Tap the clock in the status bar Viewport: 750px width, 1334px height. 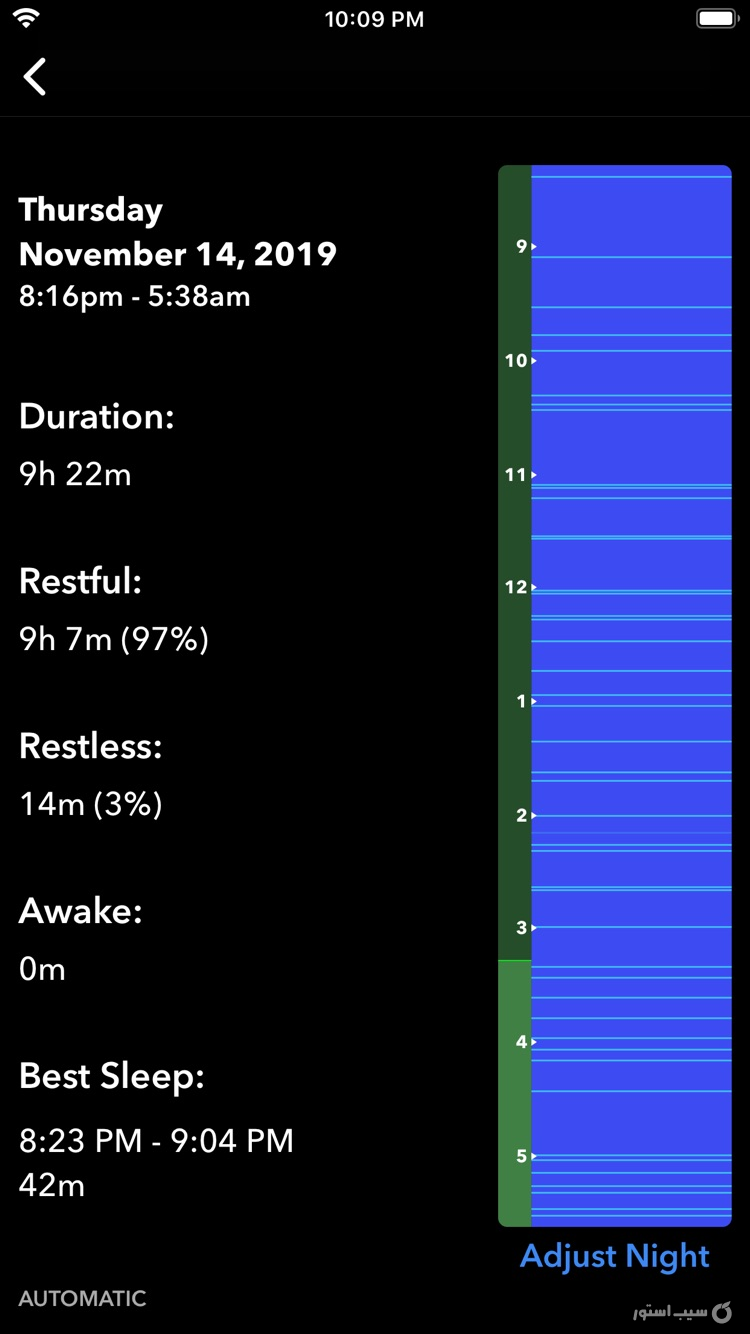pyautogui.click(x=375, y=17)
